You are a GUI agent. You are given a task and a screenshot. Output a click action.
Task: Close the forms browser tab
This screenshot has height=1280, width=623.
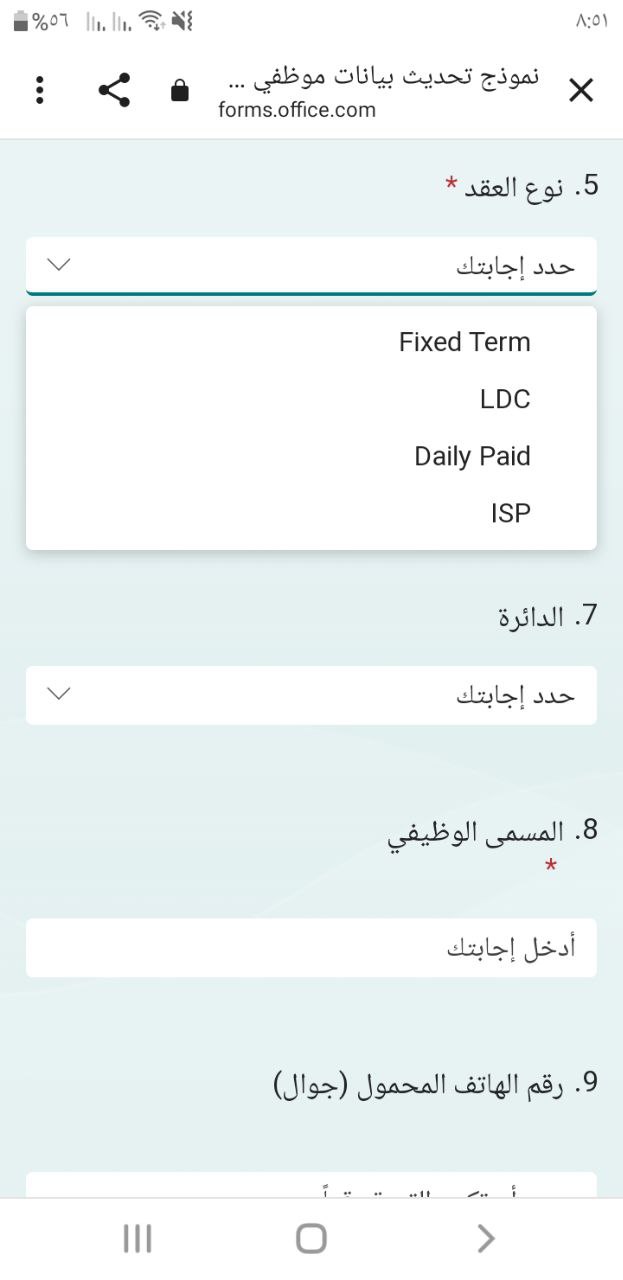[580, 91]
